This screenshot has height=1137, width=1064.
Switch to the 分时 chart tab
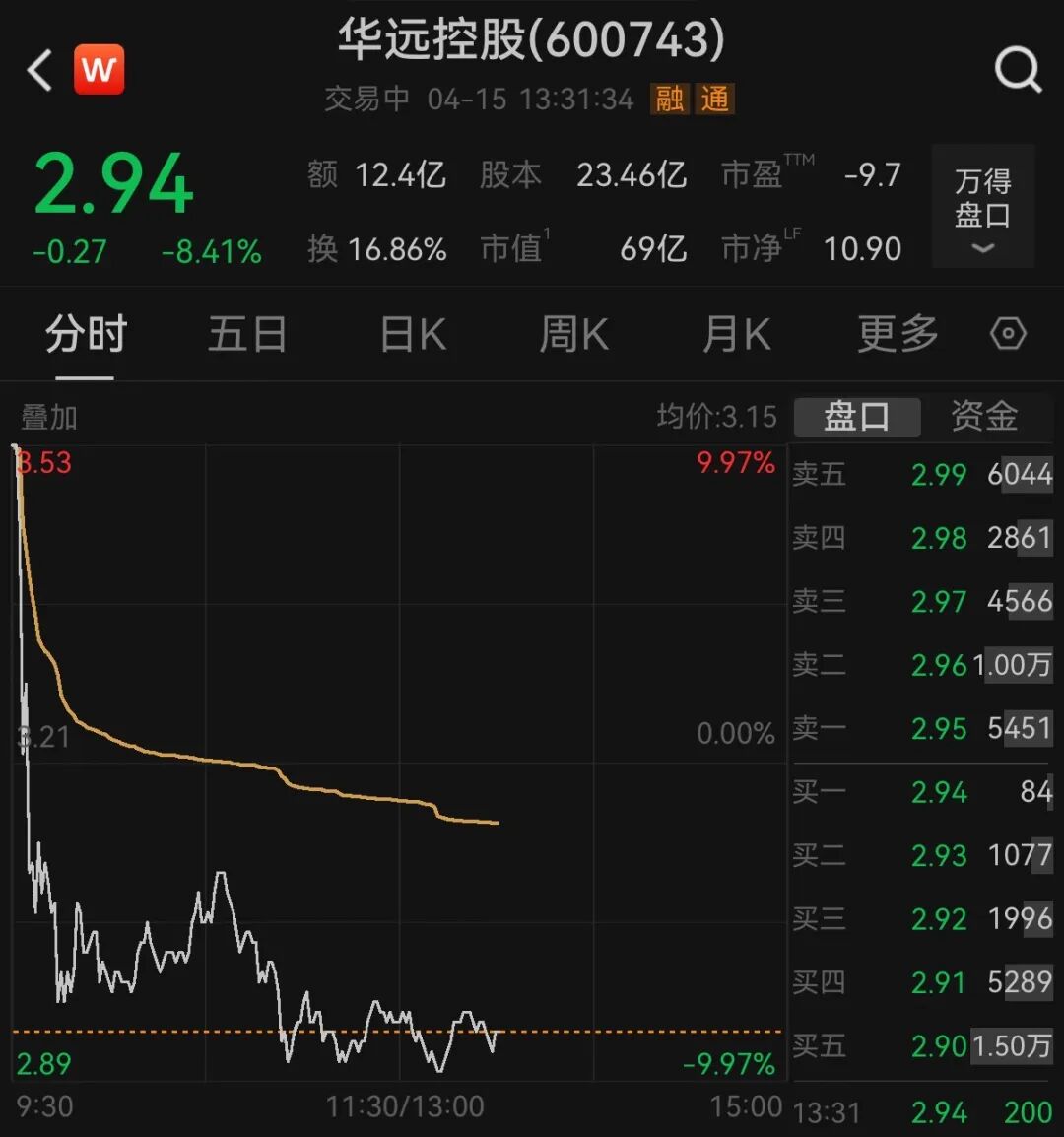click(86, 335)
